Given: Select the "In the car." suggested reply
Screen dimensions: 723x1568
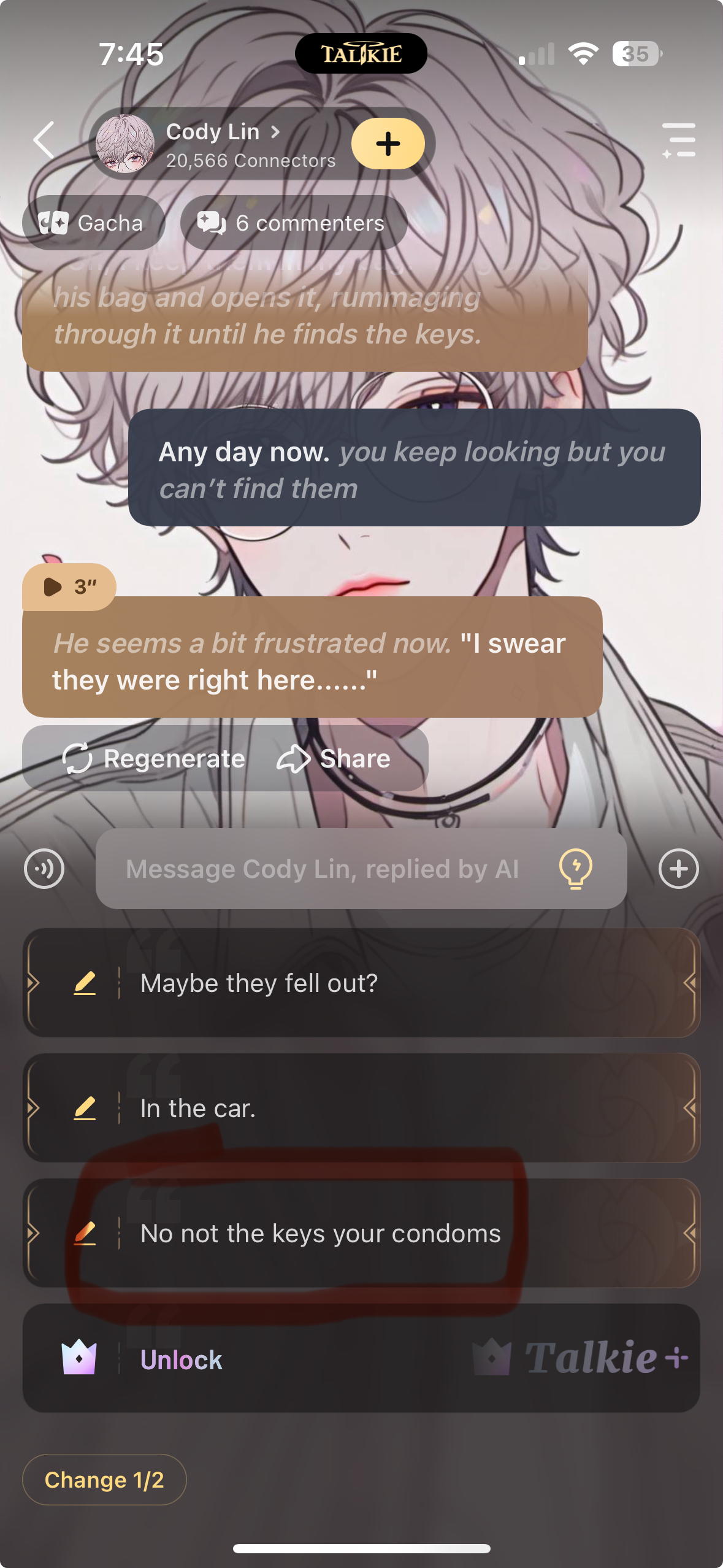Looking at the screenshot, I should [x=392, y=1109].
